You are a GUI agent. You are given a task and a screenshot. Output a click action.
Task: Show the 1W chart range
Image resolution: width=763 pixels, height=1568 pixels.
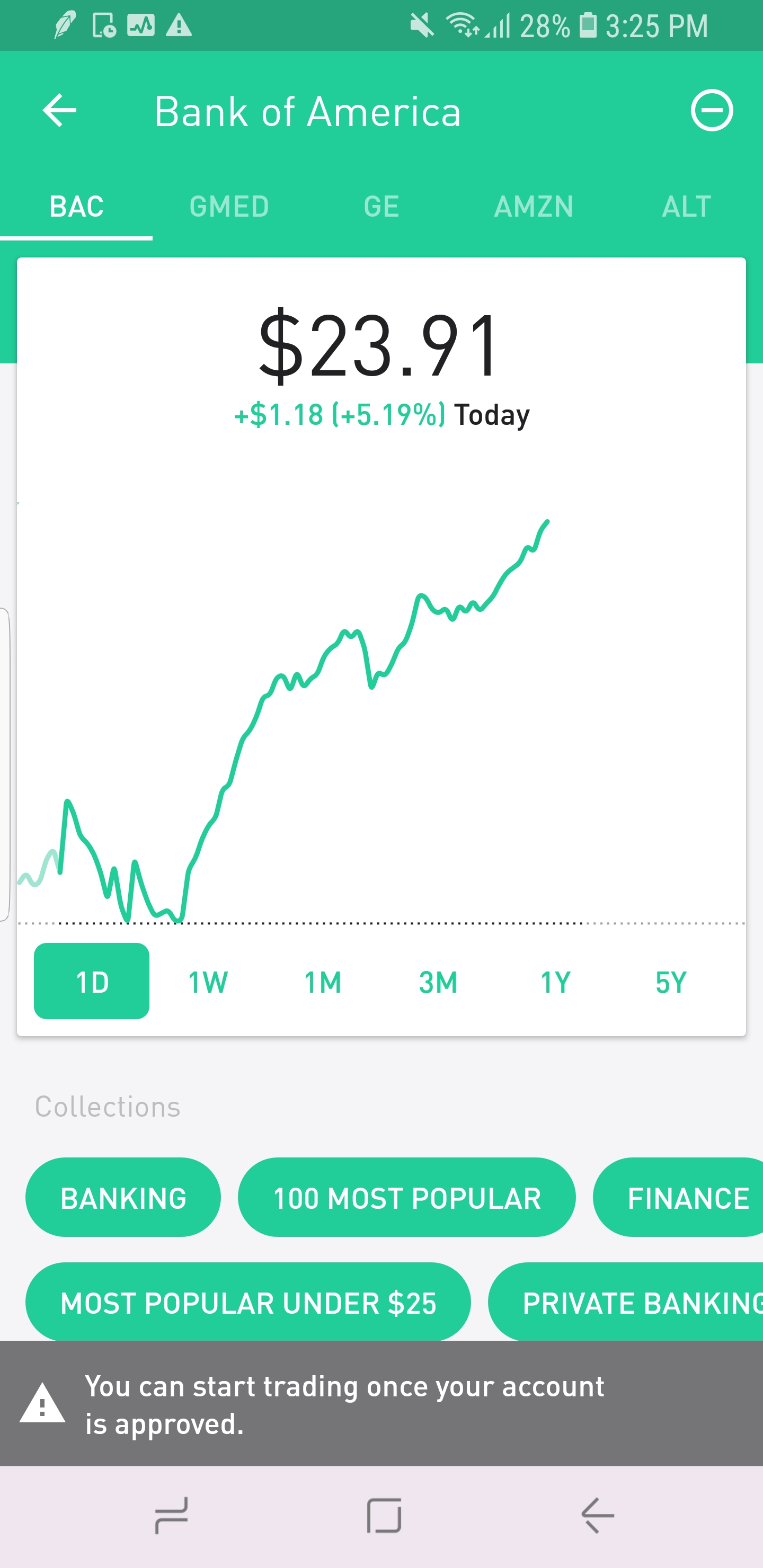pyautogui.click(x=208, y=981)
